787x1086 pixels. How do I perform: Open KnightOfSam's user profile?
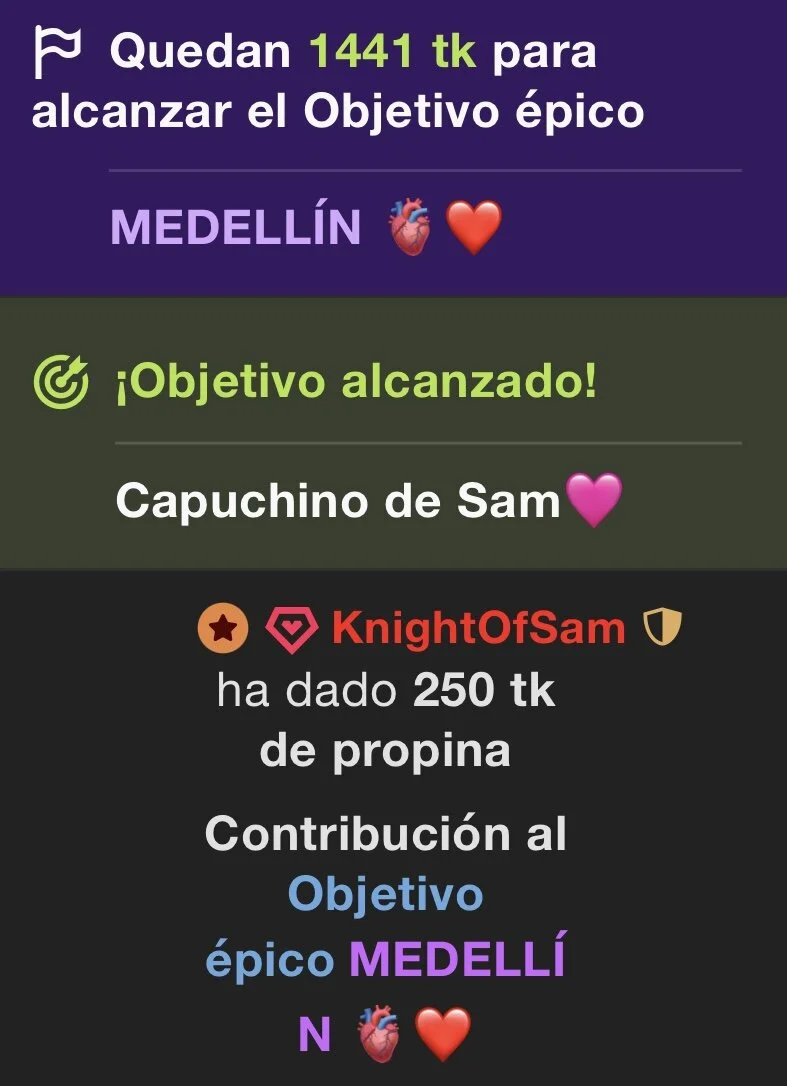478,629
